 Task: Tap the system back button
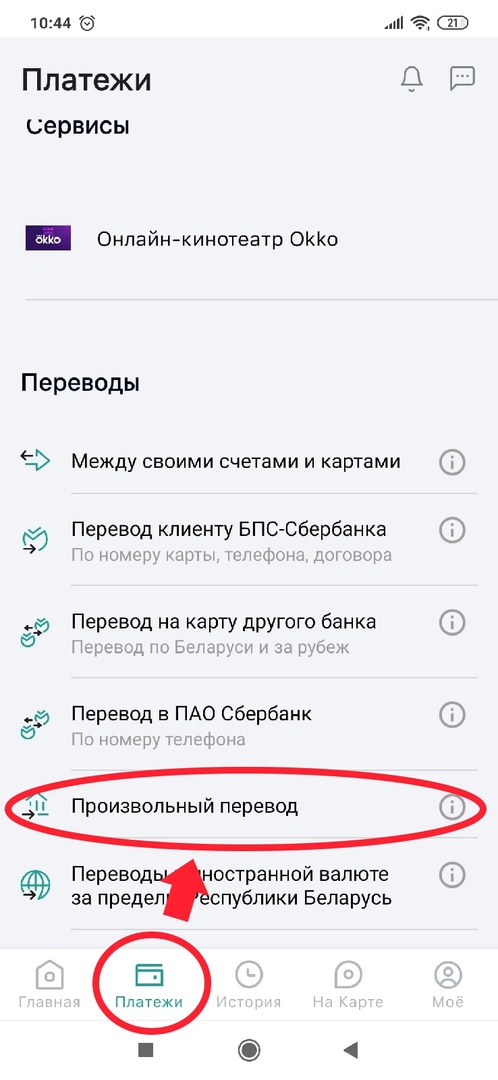click(x=351, y=1050)
